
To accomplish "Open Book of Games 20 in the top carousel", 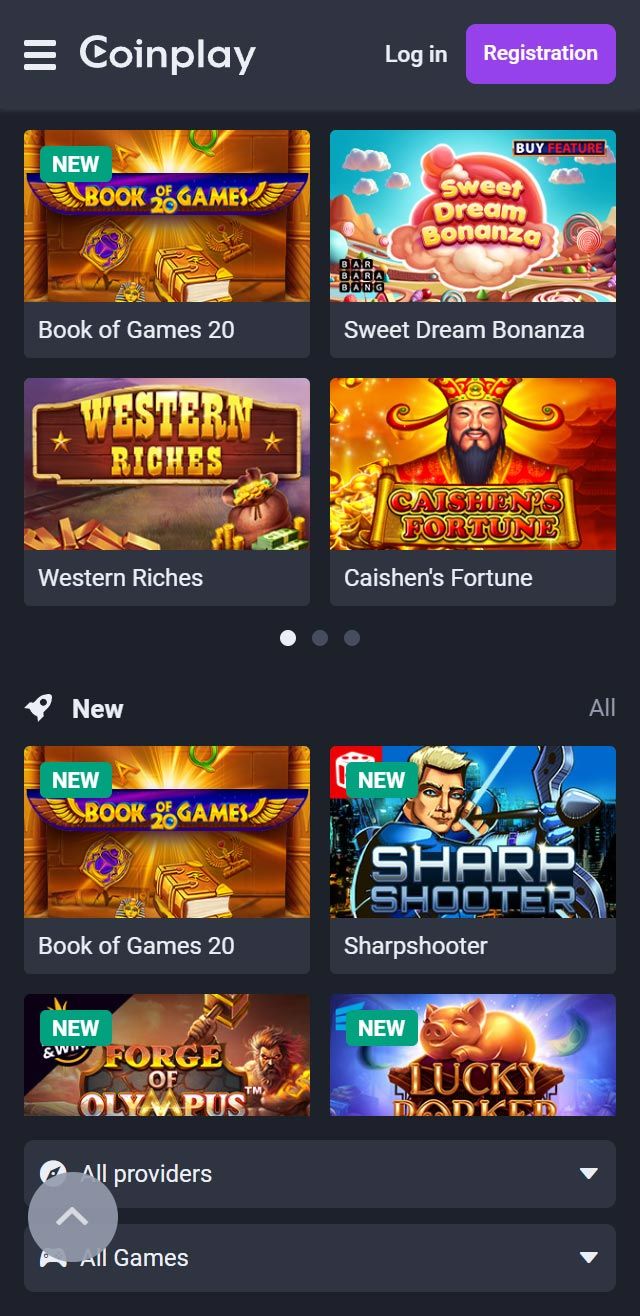I will pos(167,243).
